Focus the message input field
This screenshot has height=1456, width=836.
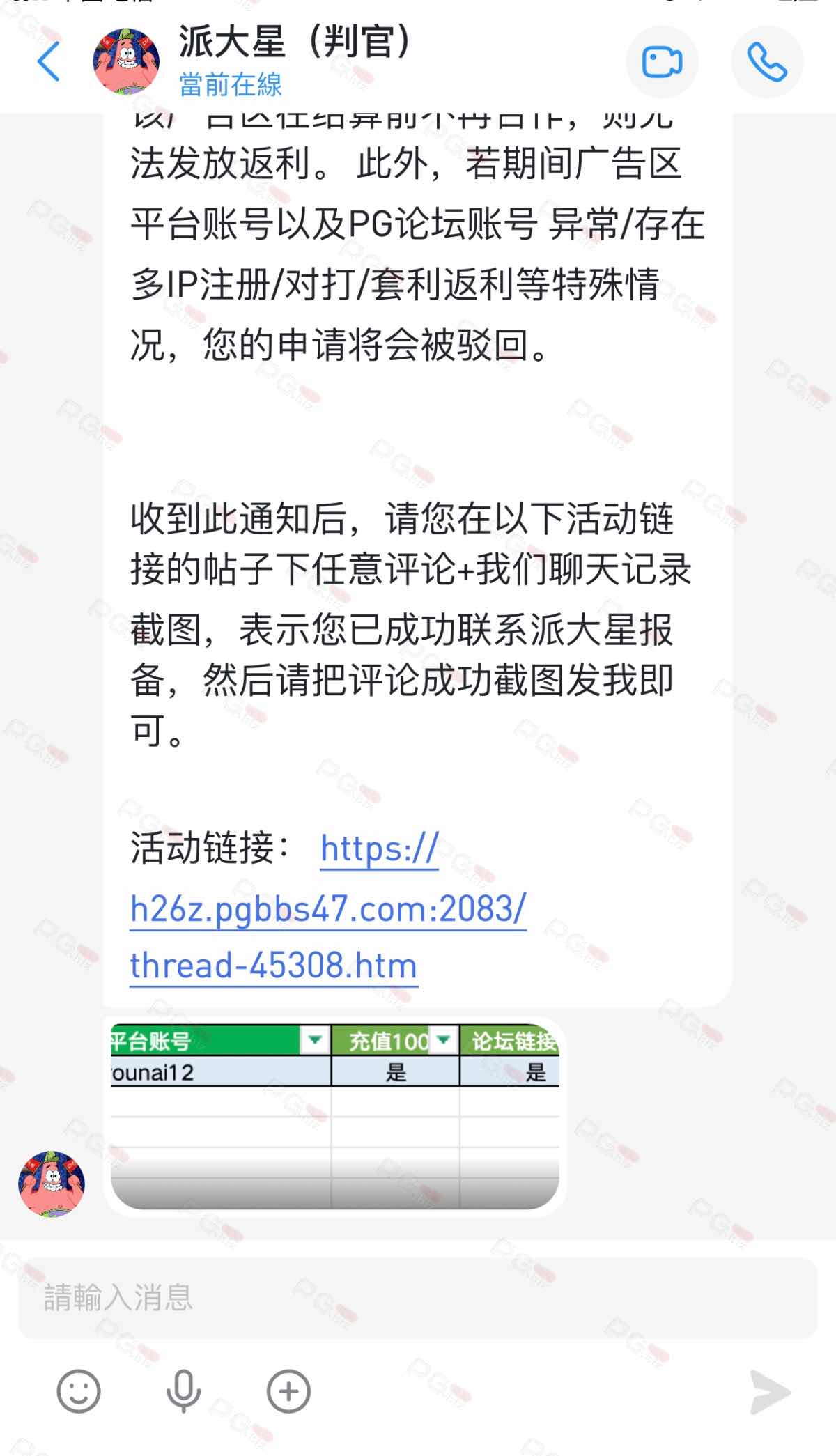pos(418,1298)
